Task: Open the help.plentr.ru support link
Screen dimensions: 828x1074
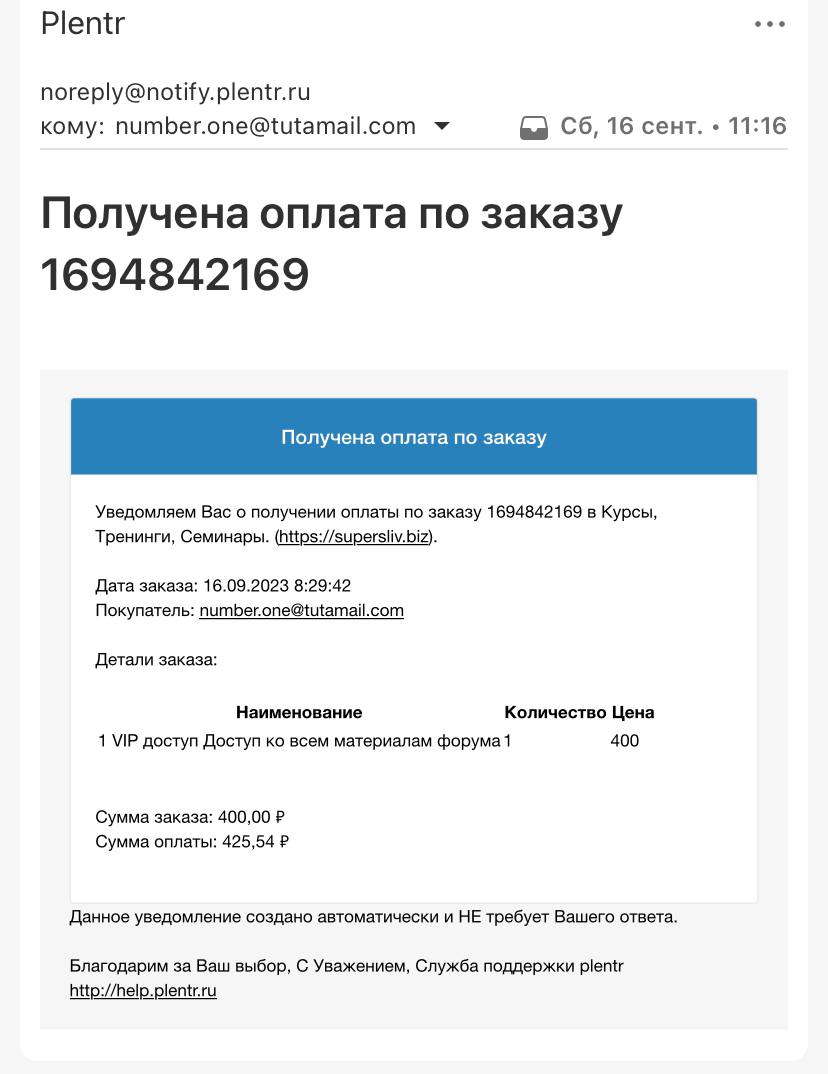Action: click(143, 990)
